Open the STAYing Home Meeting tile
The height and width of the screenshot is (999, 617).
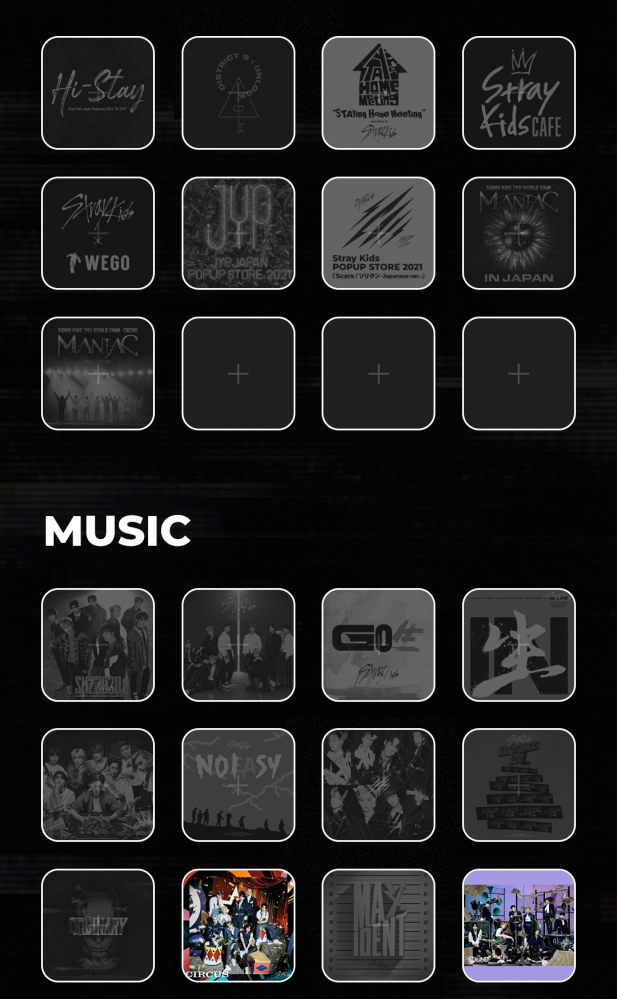coord(379,93)
